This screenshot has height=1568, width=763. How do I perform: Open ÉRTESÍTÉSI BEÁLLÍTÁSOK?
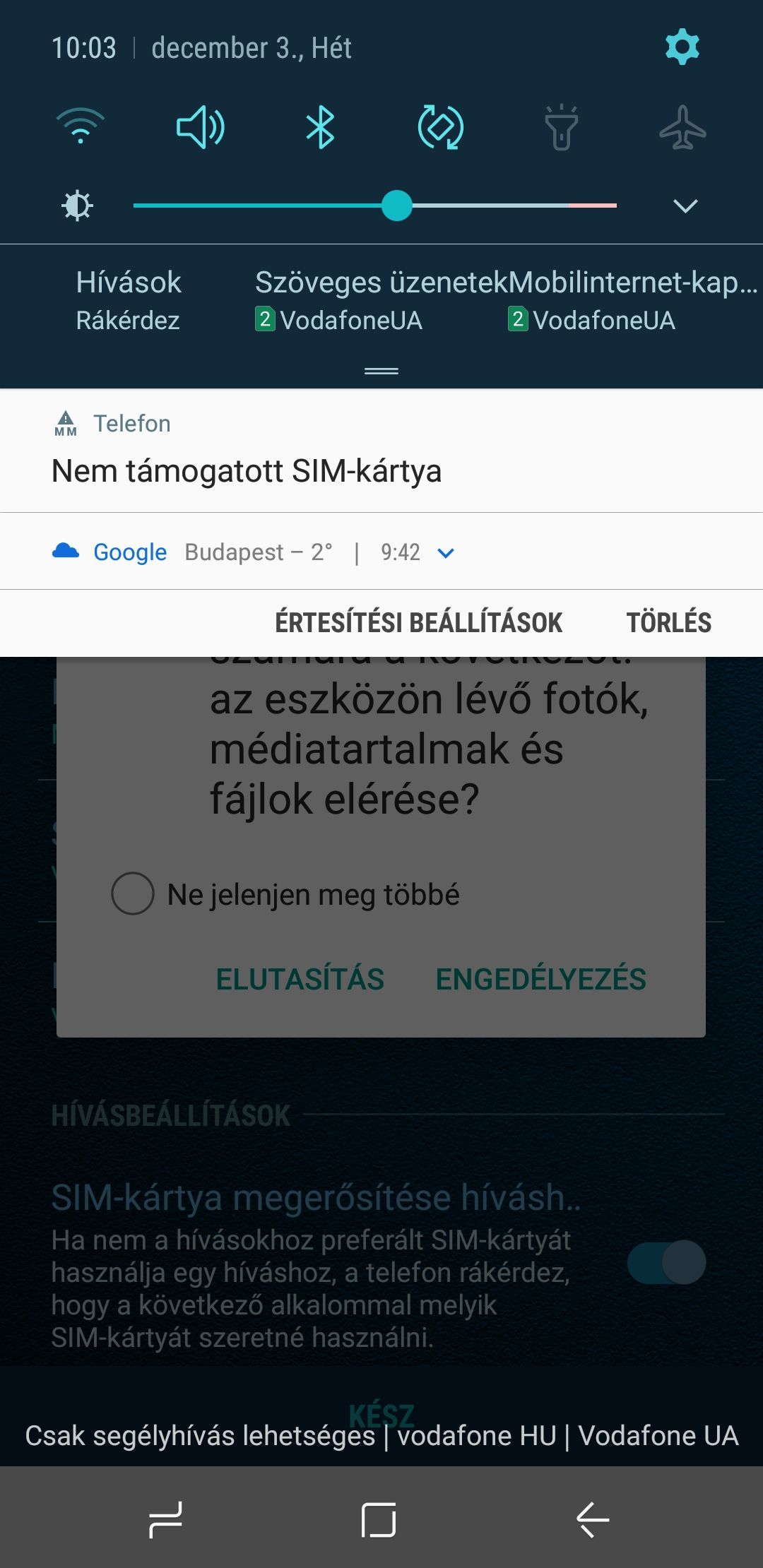418,622
